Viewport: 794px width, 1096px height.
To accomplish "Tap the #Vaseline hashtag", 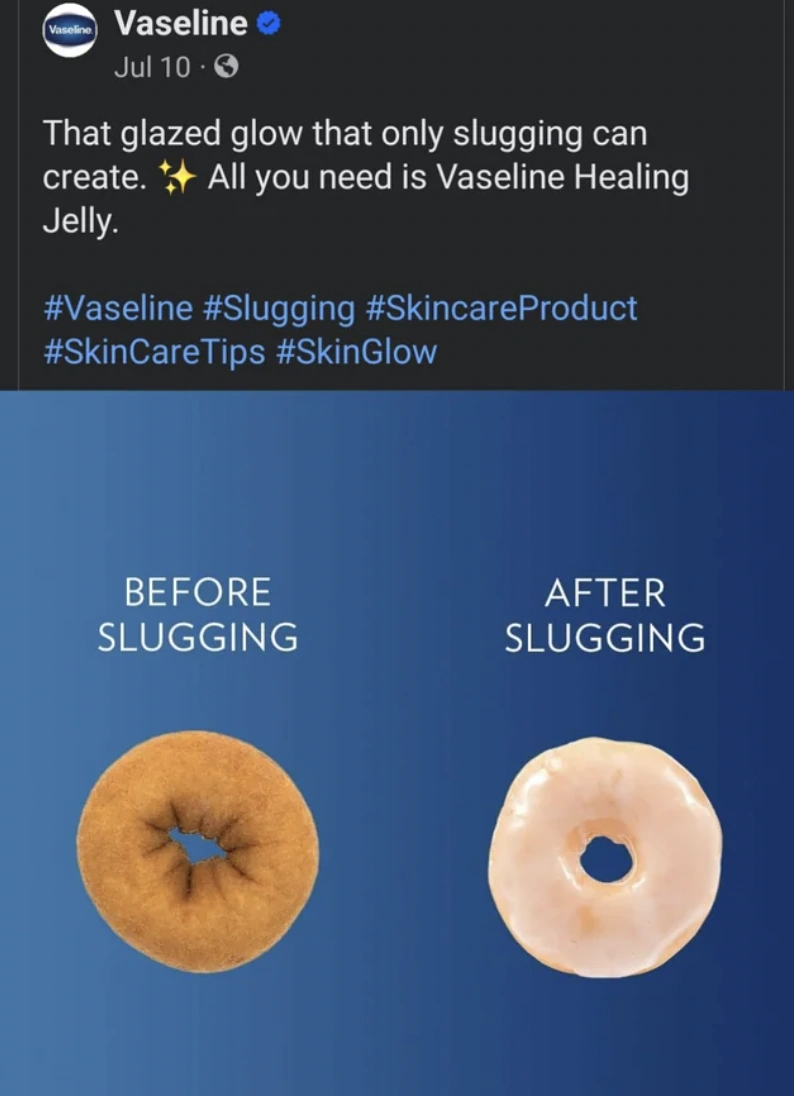I will pyautogui.click(x=117, y=308).
